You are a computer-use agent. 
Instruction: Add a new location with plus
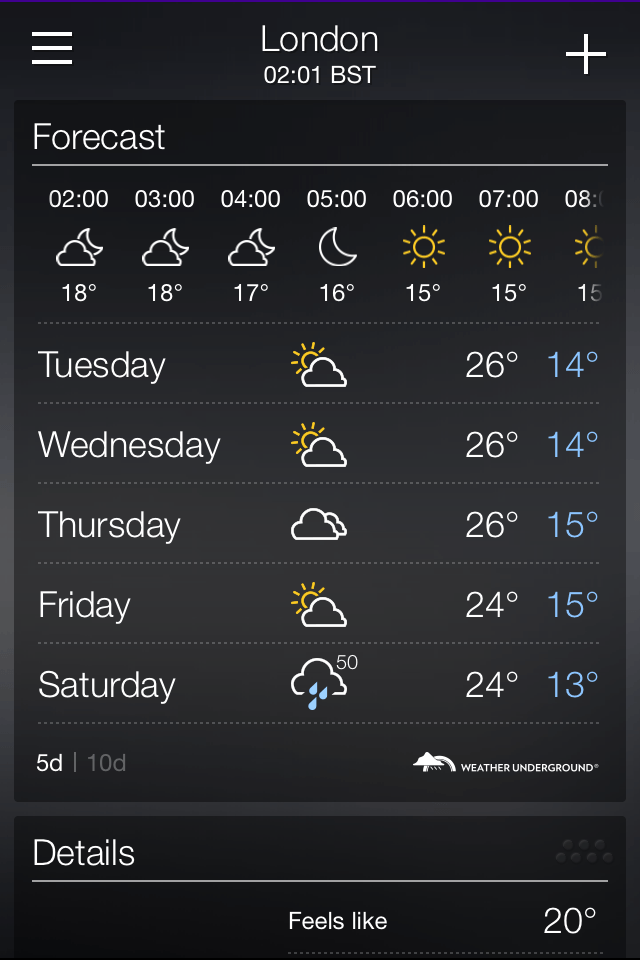click(x=586, y=54)
